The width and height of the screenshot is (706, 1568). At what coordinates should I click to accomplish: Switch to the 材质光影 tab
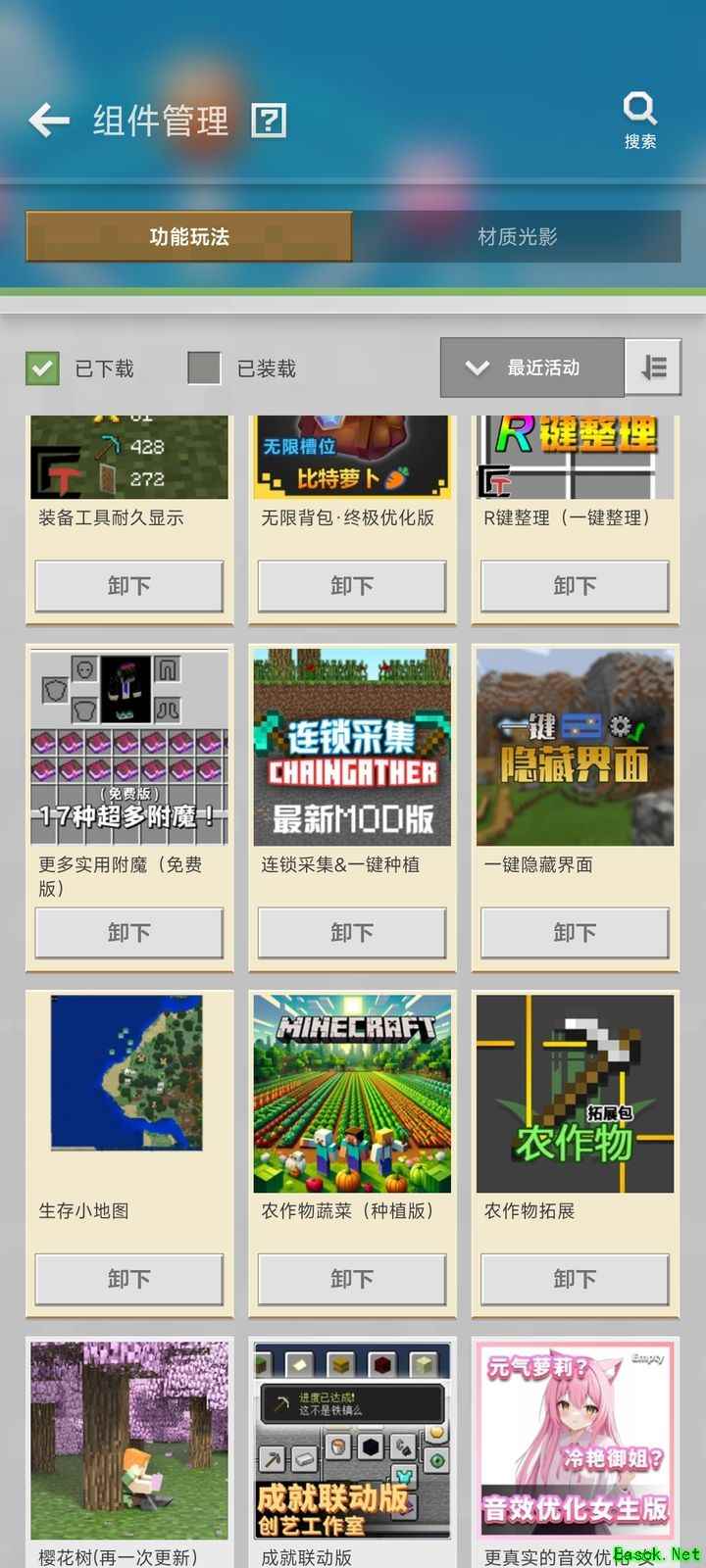[x=517, y=237]
